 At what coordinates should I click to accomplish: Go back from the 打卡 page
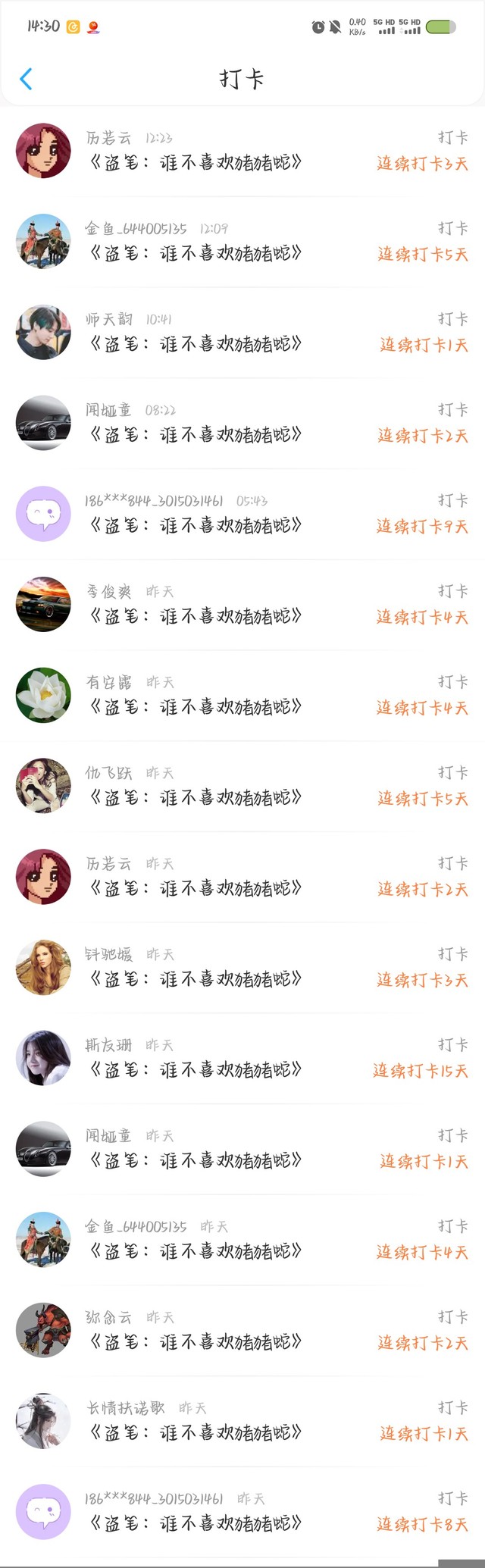(26, 79)
